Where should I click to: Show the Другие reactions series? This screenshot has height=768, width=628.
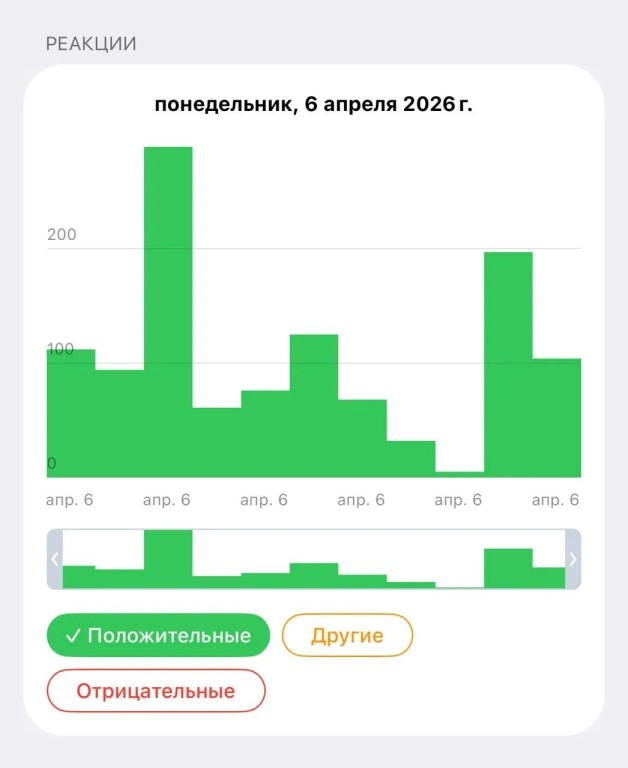(x=347, y=635)
